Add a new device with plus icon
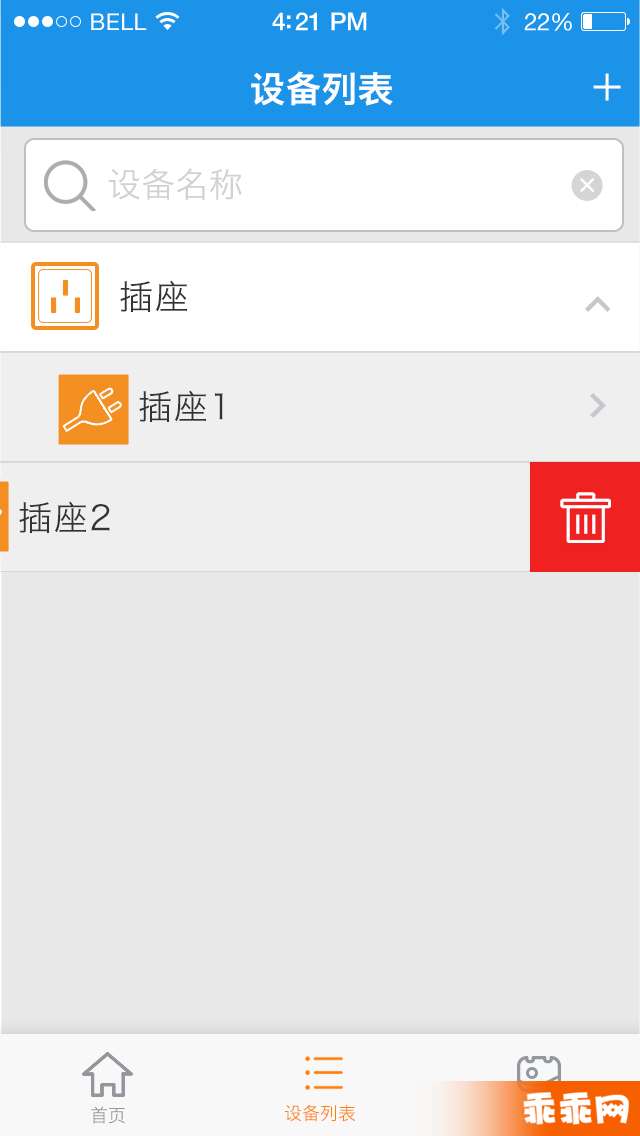 coord(606,89)
